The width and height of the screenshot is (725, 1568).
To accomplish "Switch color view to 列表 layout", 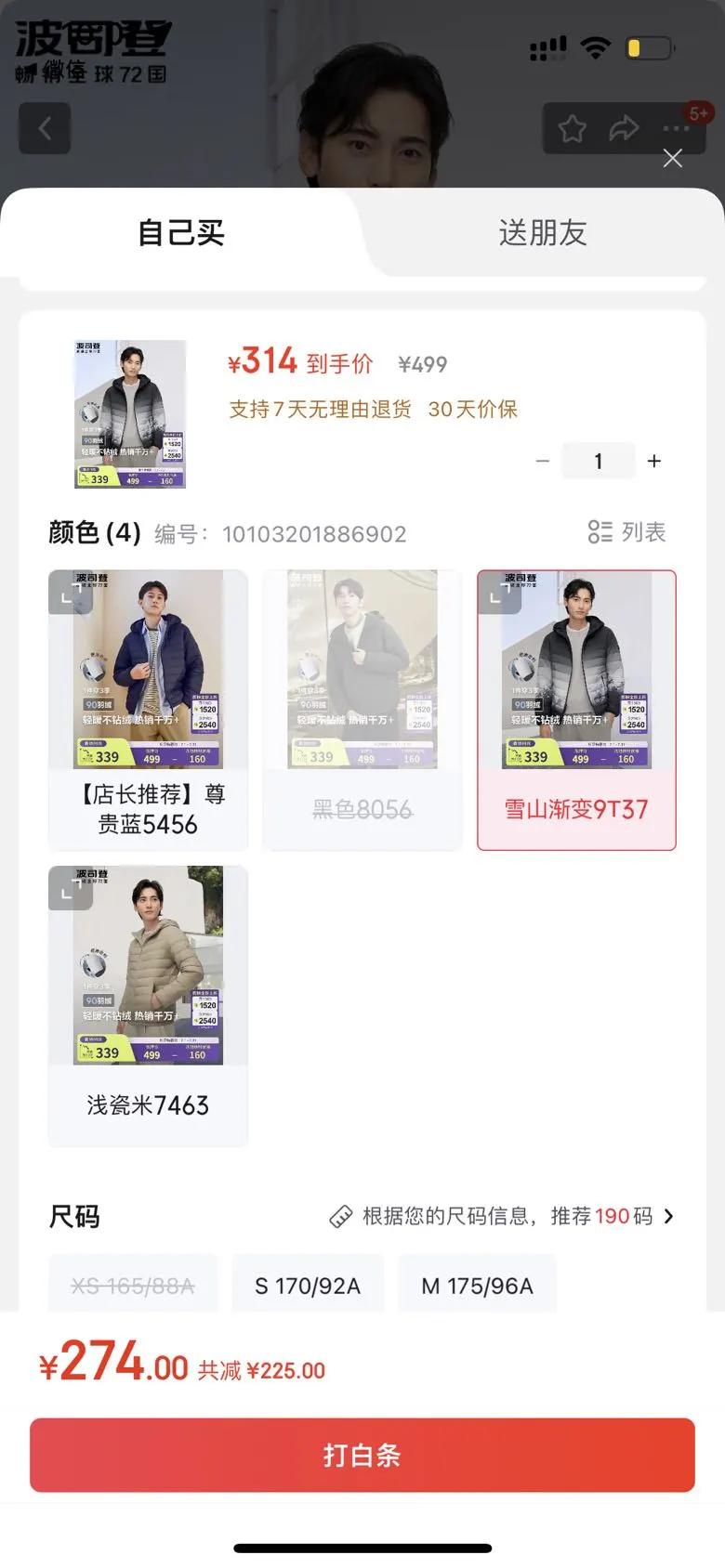I will click(627, 532).
